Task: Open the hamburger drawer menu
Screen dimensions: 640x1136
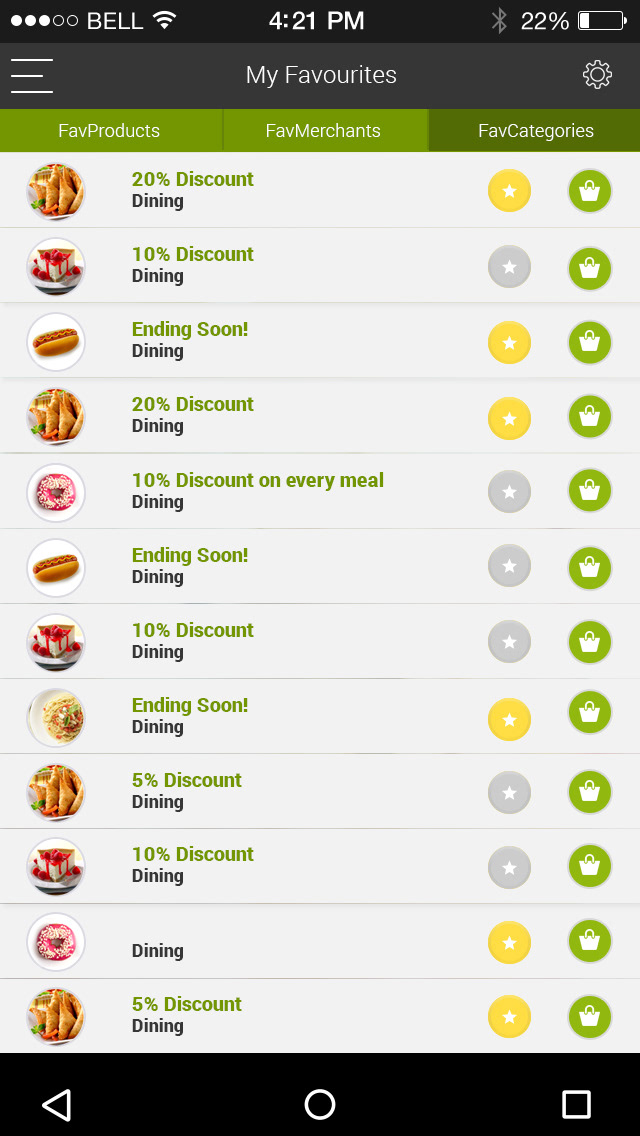Action: pyautogui.click(x=32, y=76)
